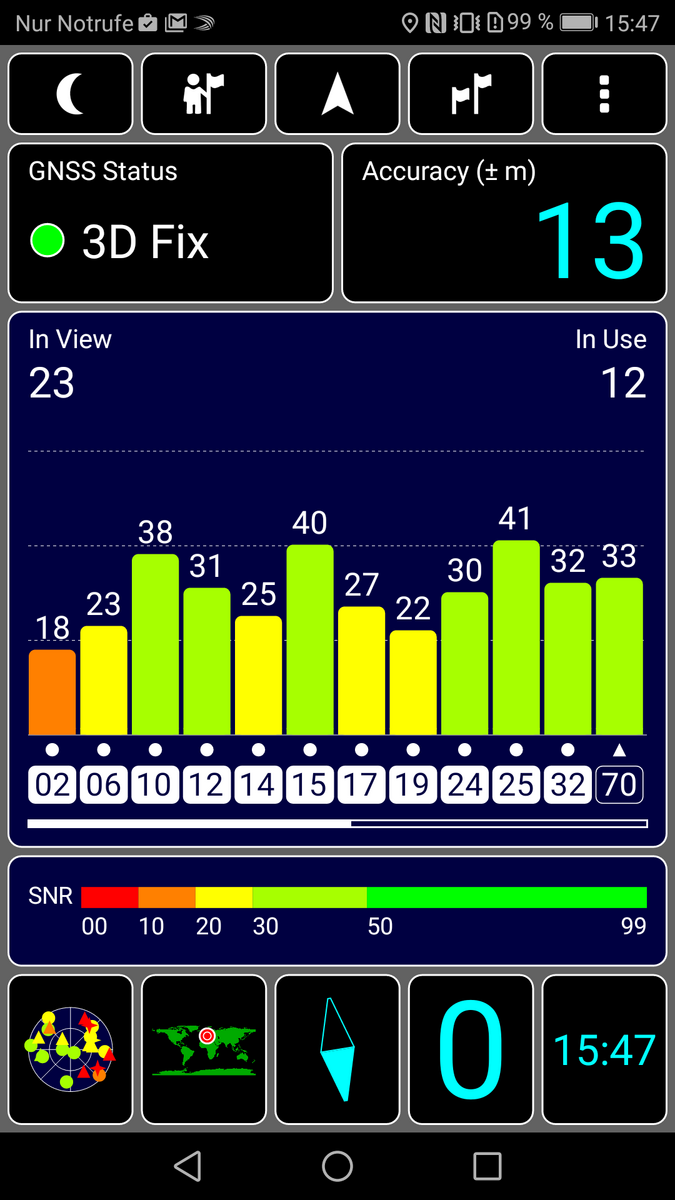
Task: Open the world map tile
Action: coord(204,1049)
